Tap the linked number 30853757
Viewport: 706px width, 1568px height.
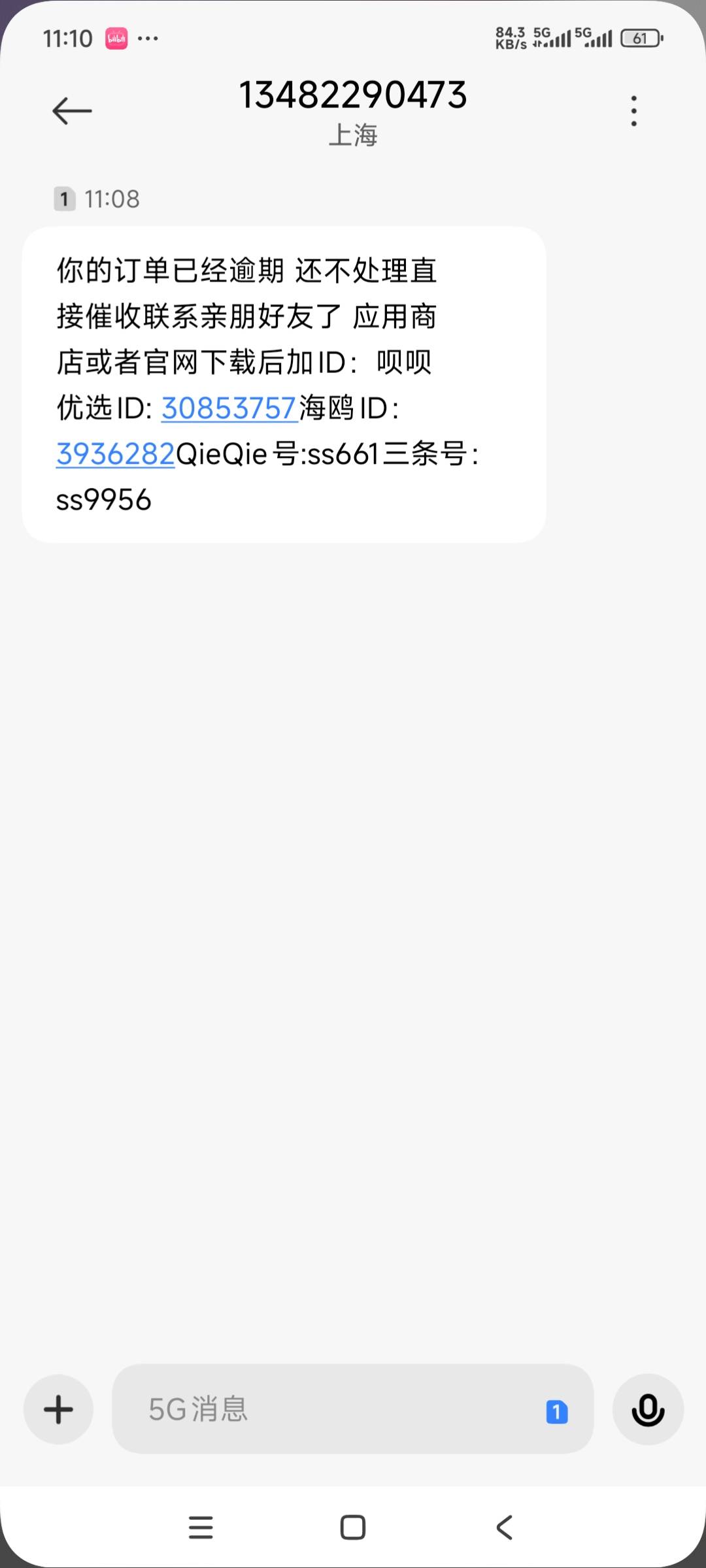[229, 408]
